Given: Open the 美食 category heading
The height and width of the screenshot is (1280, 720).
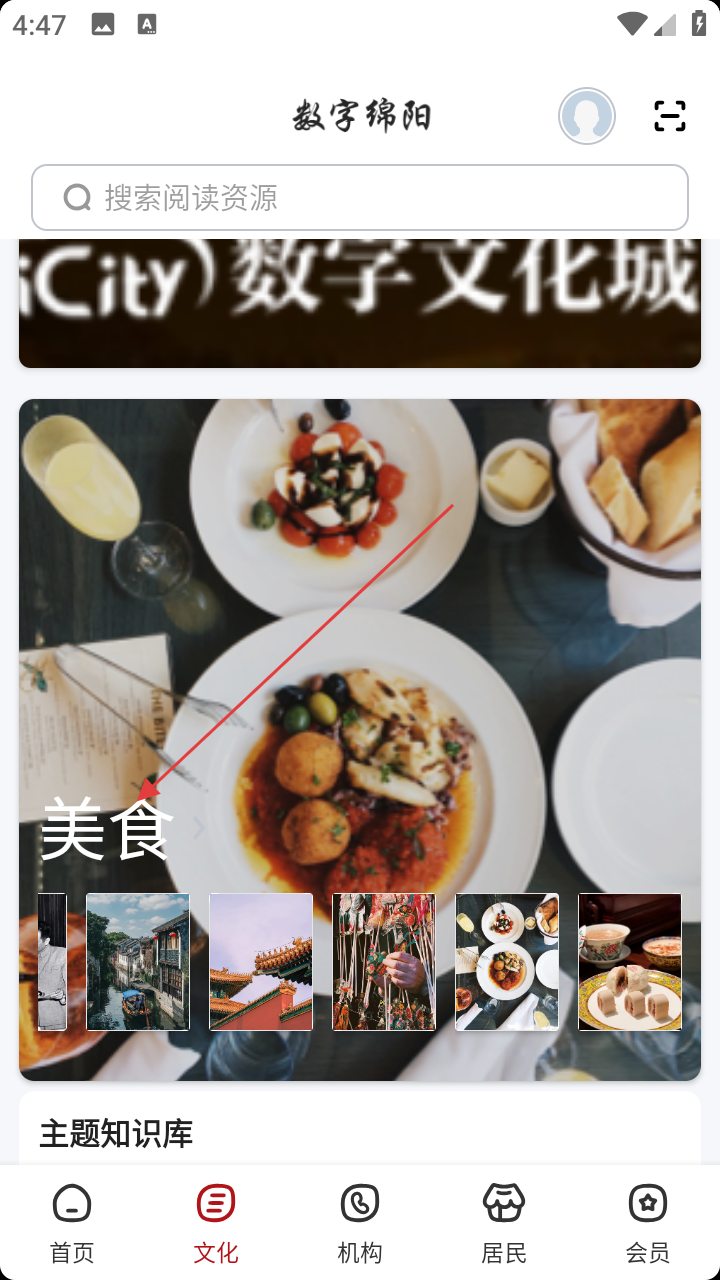Looking at the screenshot, I should (x=108, y=829).
